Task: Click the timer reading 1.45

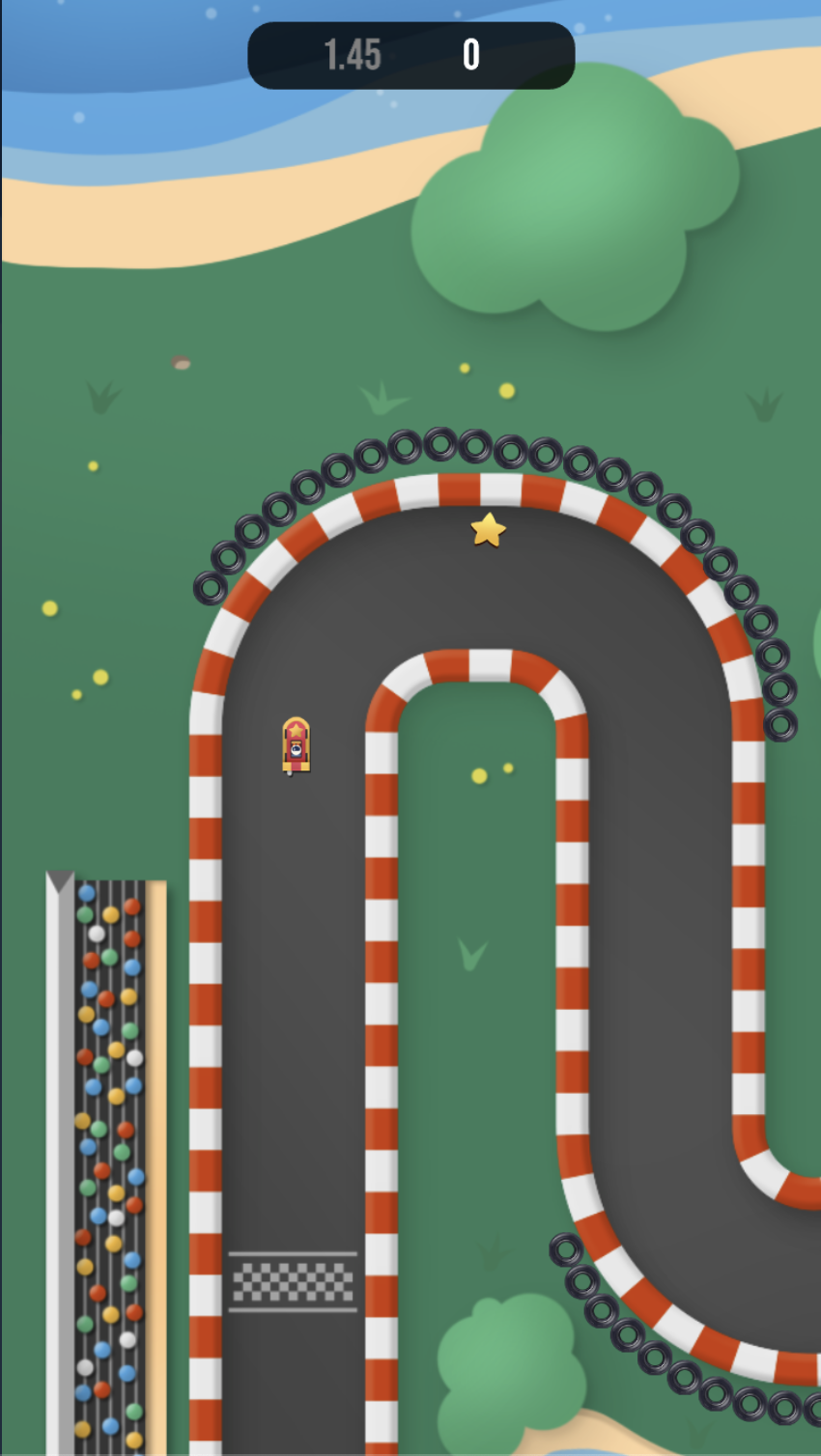Action: (354, 54)
